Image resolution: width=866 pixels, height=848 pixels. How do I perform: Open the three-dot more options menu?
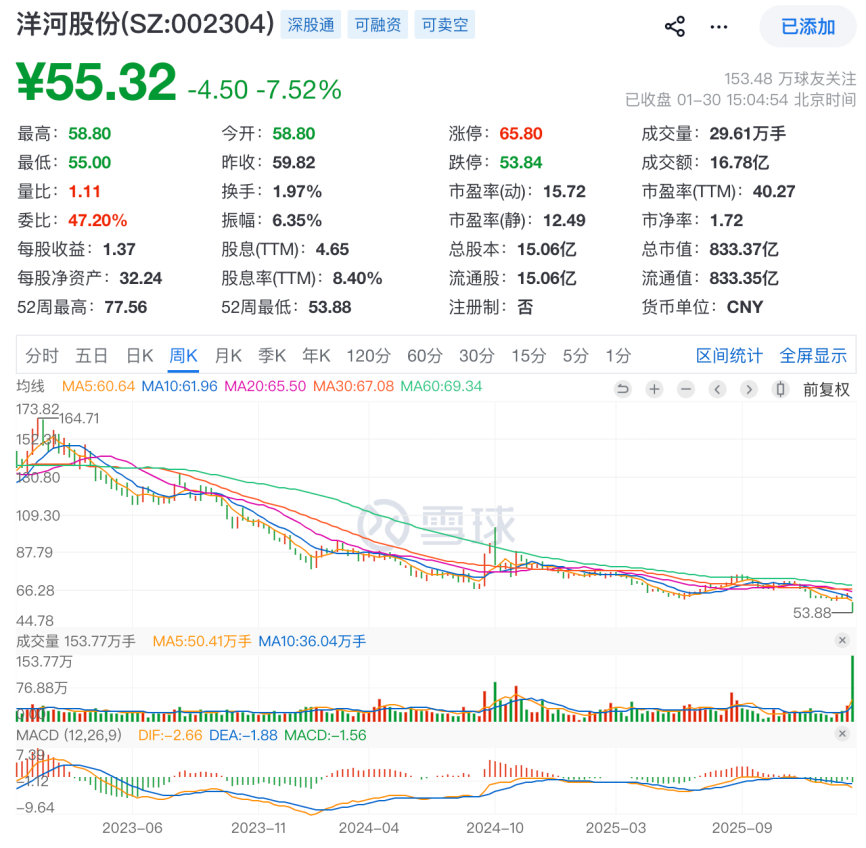pos(719,27)
